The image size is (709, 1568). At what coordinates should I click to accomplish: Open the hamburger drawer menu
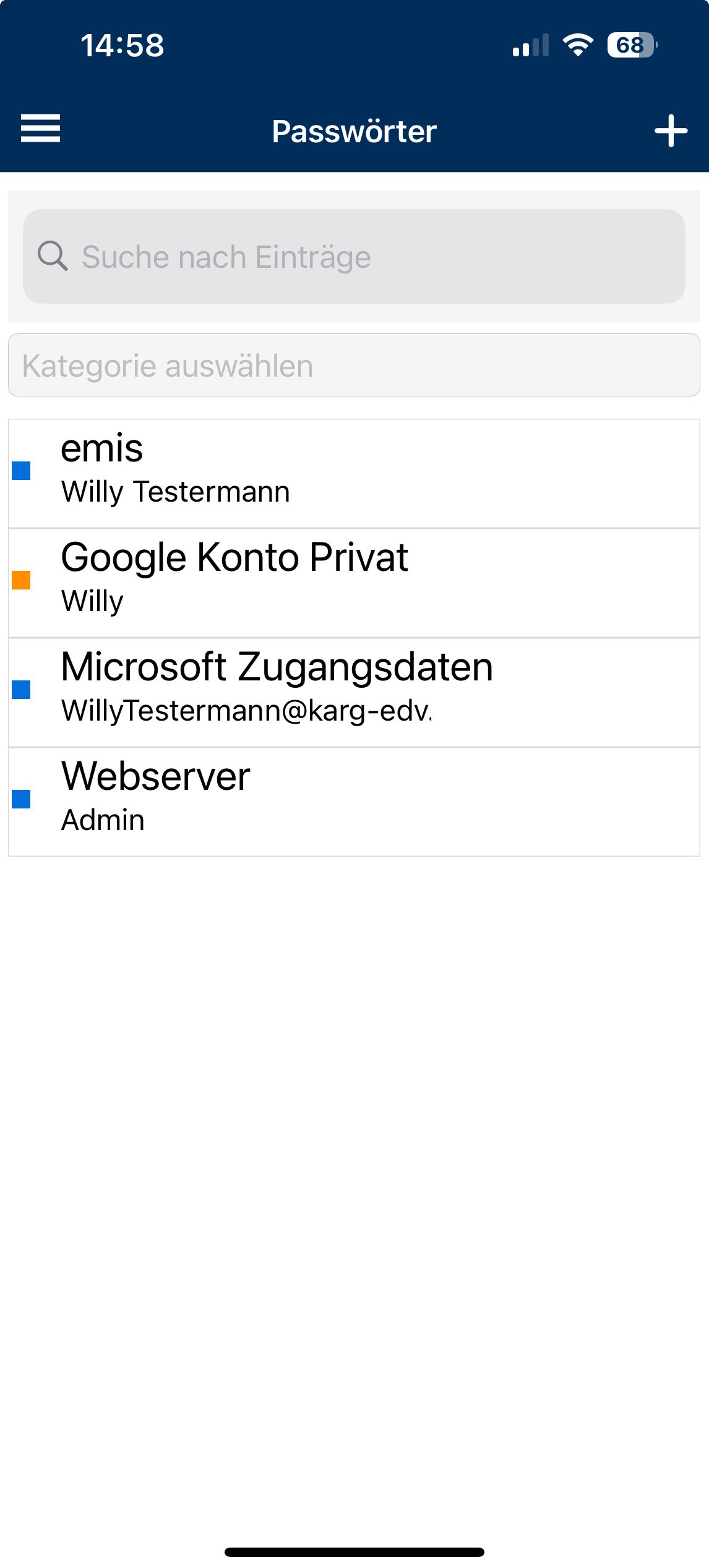(40, 129)
